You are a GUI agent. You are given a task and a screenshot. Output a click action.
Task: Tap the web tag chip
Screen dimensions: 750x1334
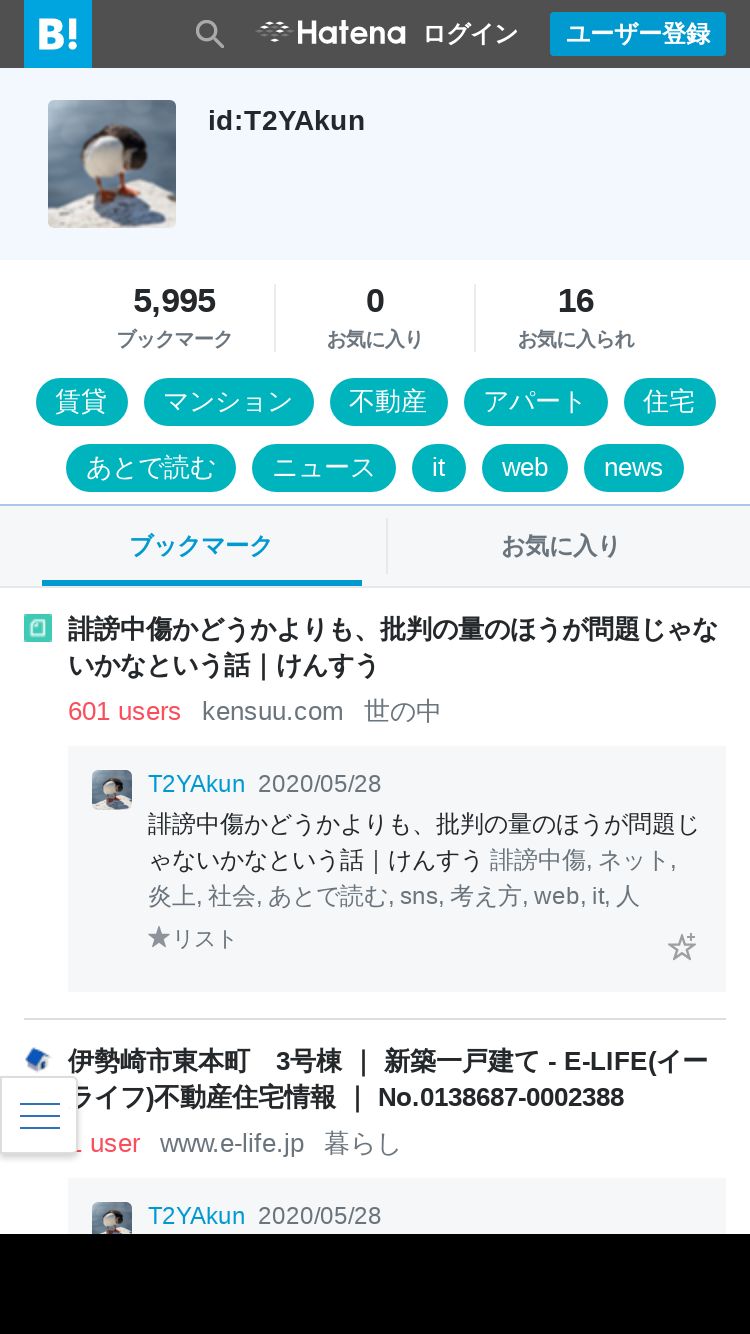pos(525,468)
